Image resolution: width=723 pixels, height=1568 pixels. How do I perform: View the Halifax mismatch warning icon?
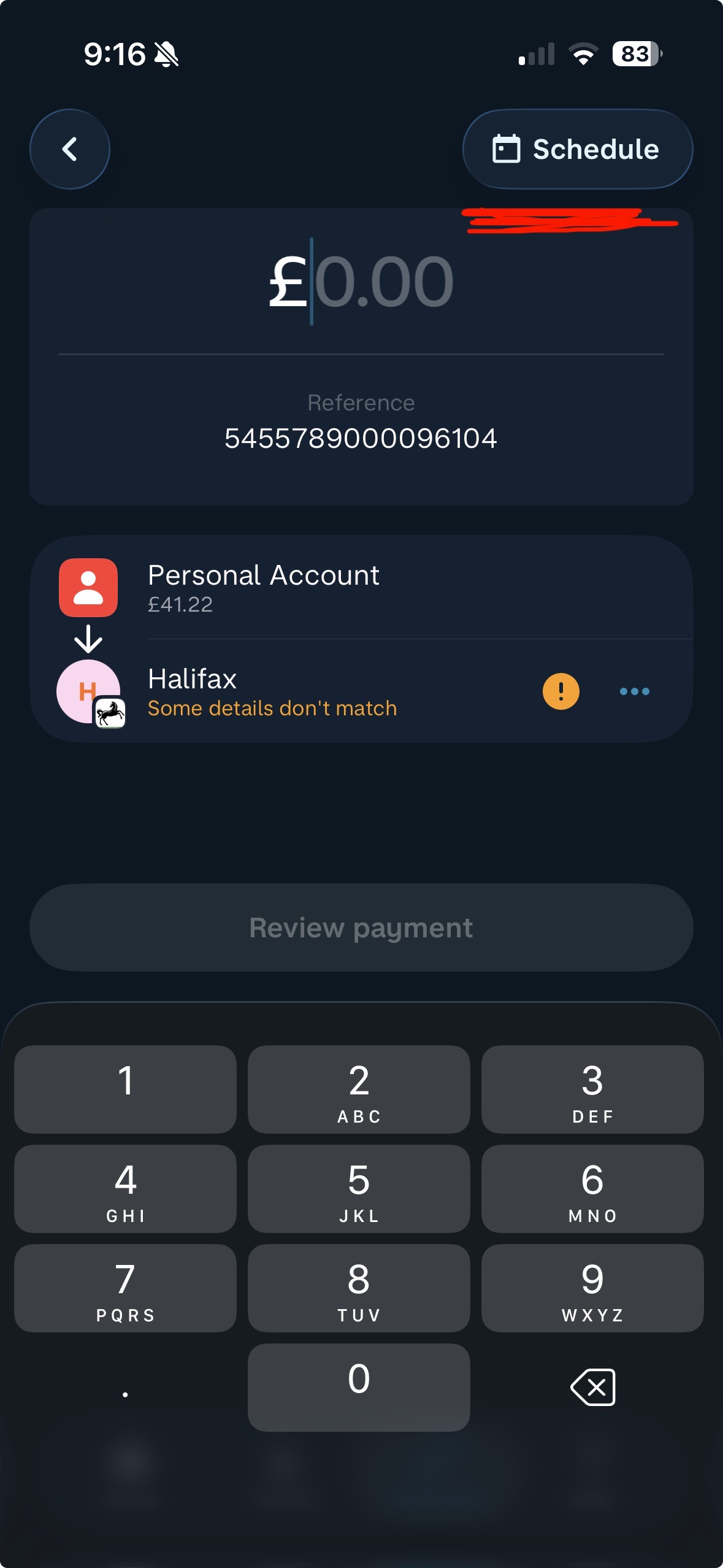coord(560,691)
